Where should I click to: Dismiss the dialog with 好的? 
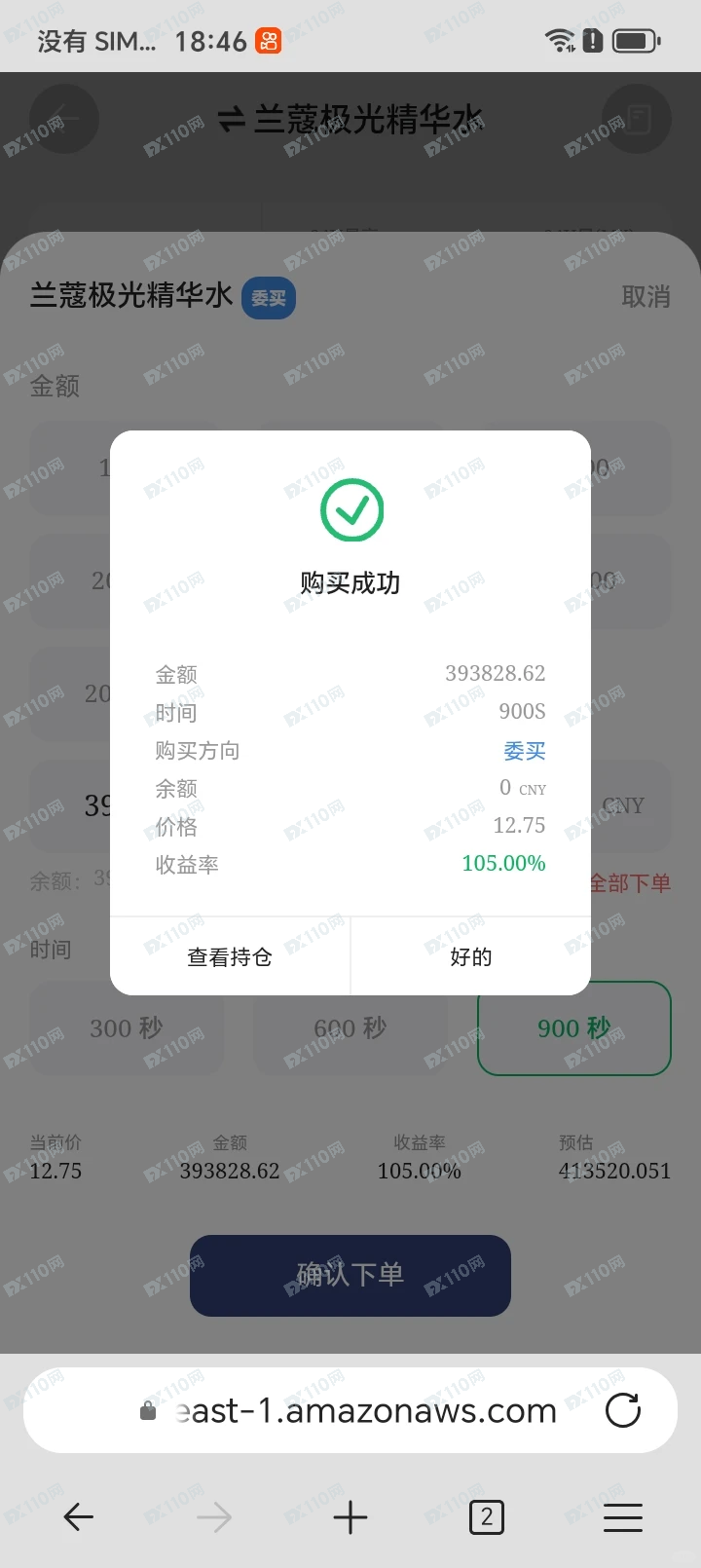470,957
